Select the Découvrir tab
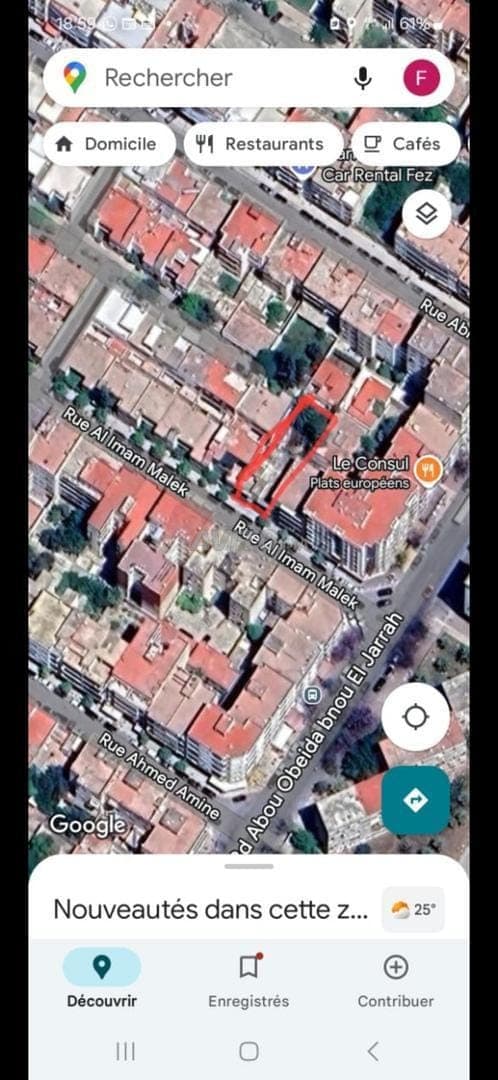 [102, 979]
